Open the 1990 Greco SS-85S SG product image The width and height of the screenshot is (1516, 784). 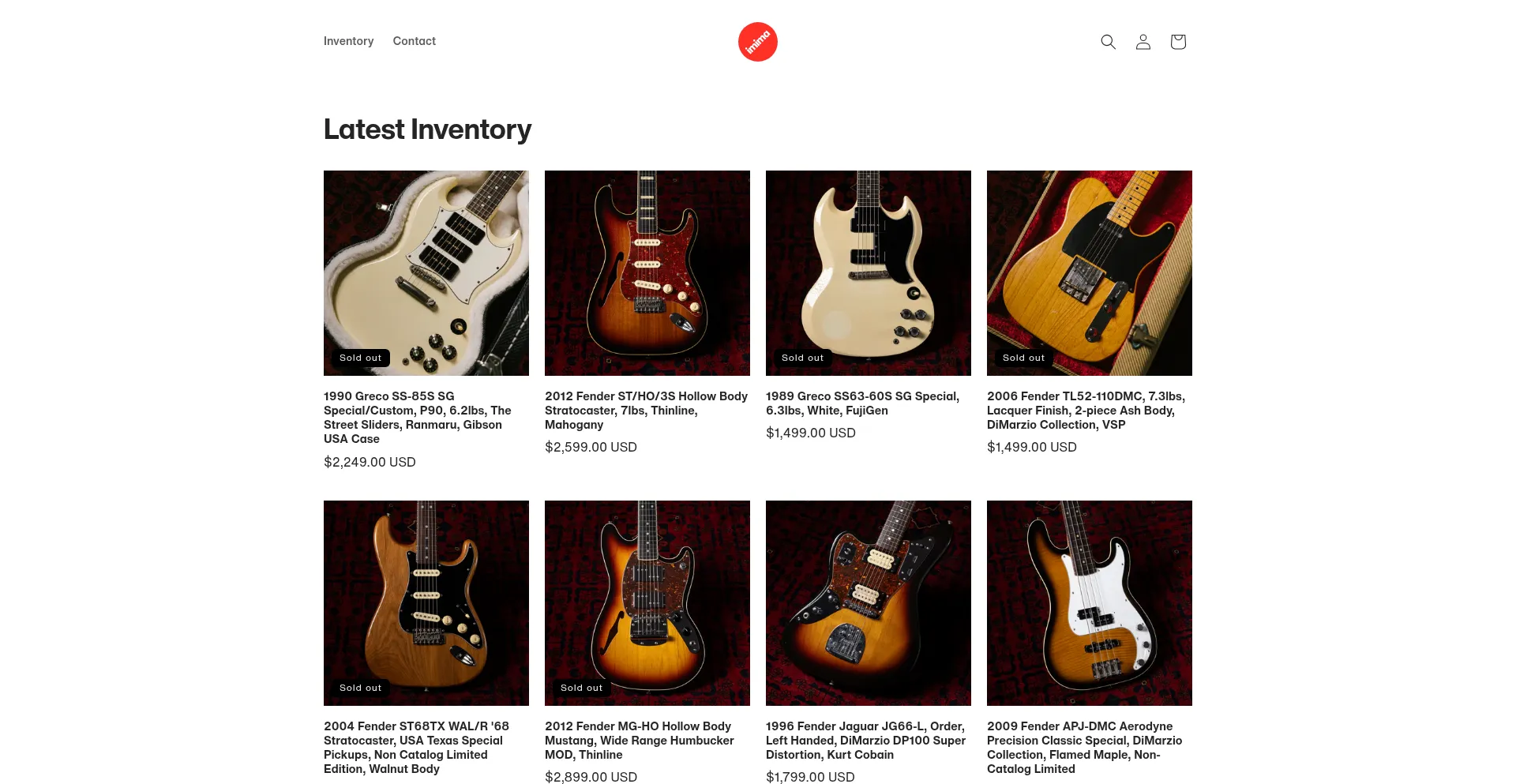426,272
